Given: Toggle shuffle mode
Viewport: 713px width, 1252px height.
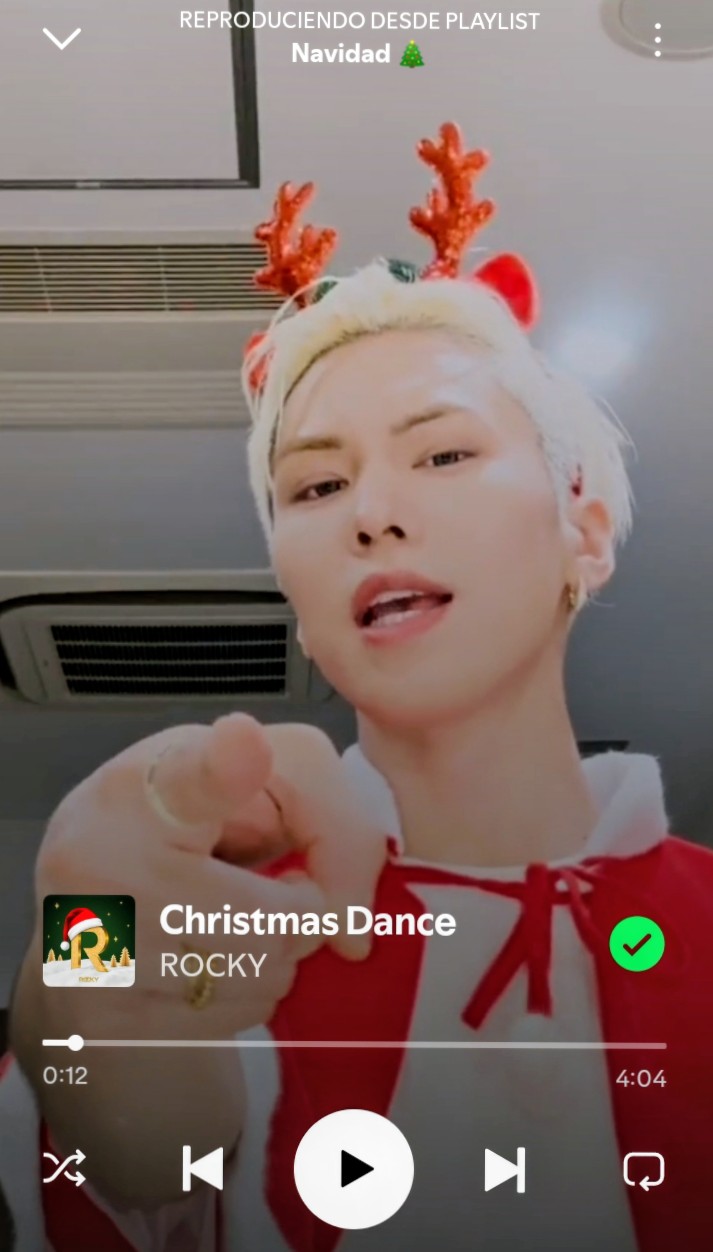Looking at the screenshot, I should (x=64, y=1168).
